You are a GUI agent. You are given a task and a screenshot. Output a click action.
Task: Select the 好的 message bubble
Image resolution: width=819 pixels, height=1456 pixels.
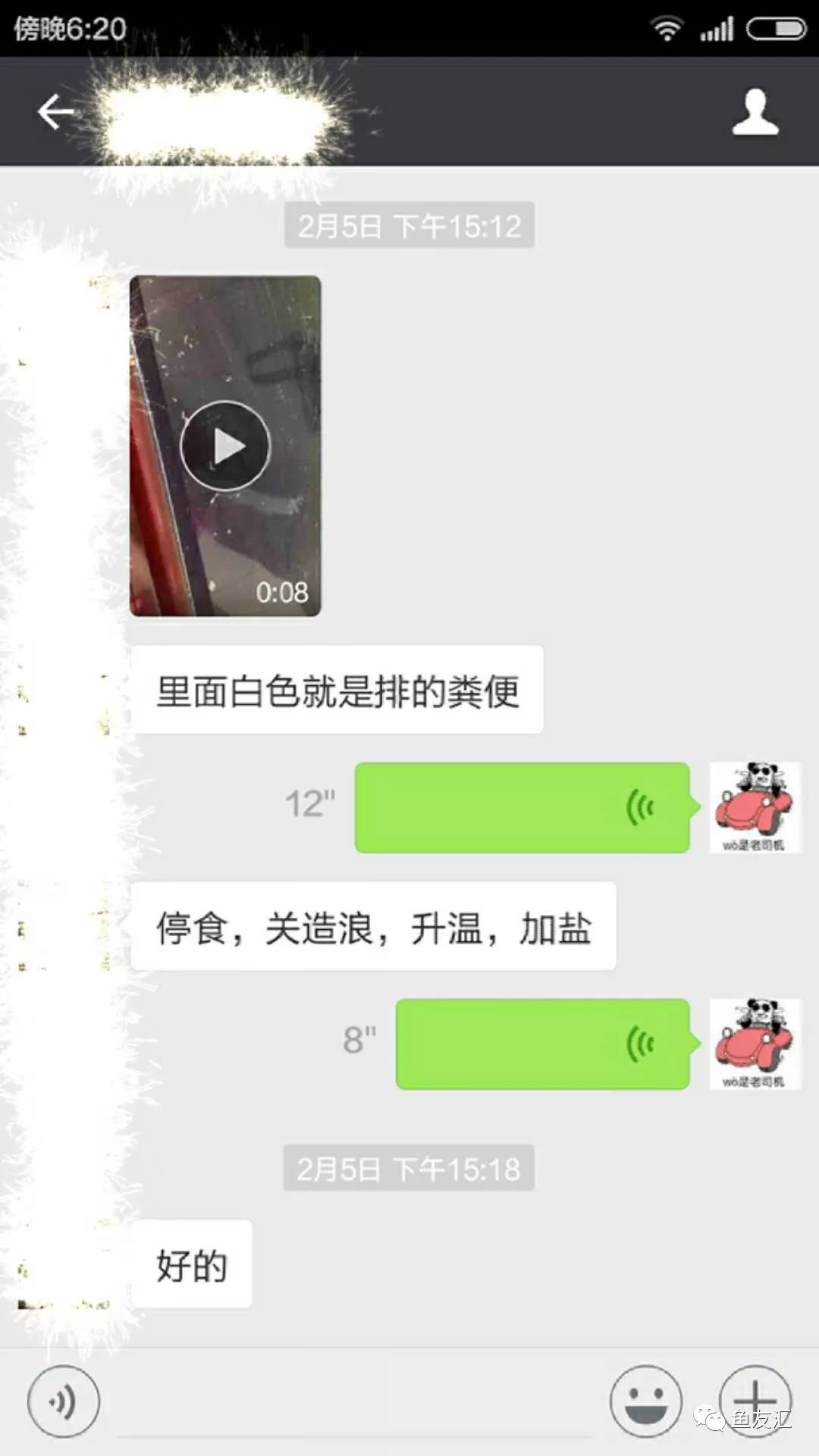tap(190, 1262)
